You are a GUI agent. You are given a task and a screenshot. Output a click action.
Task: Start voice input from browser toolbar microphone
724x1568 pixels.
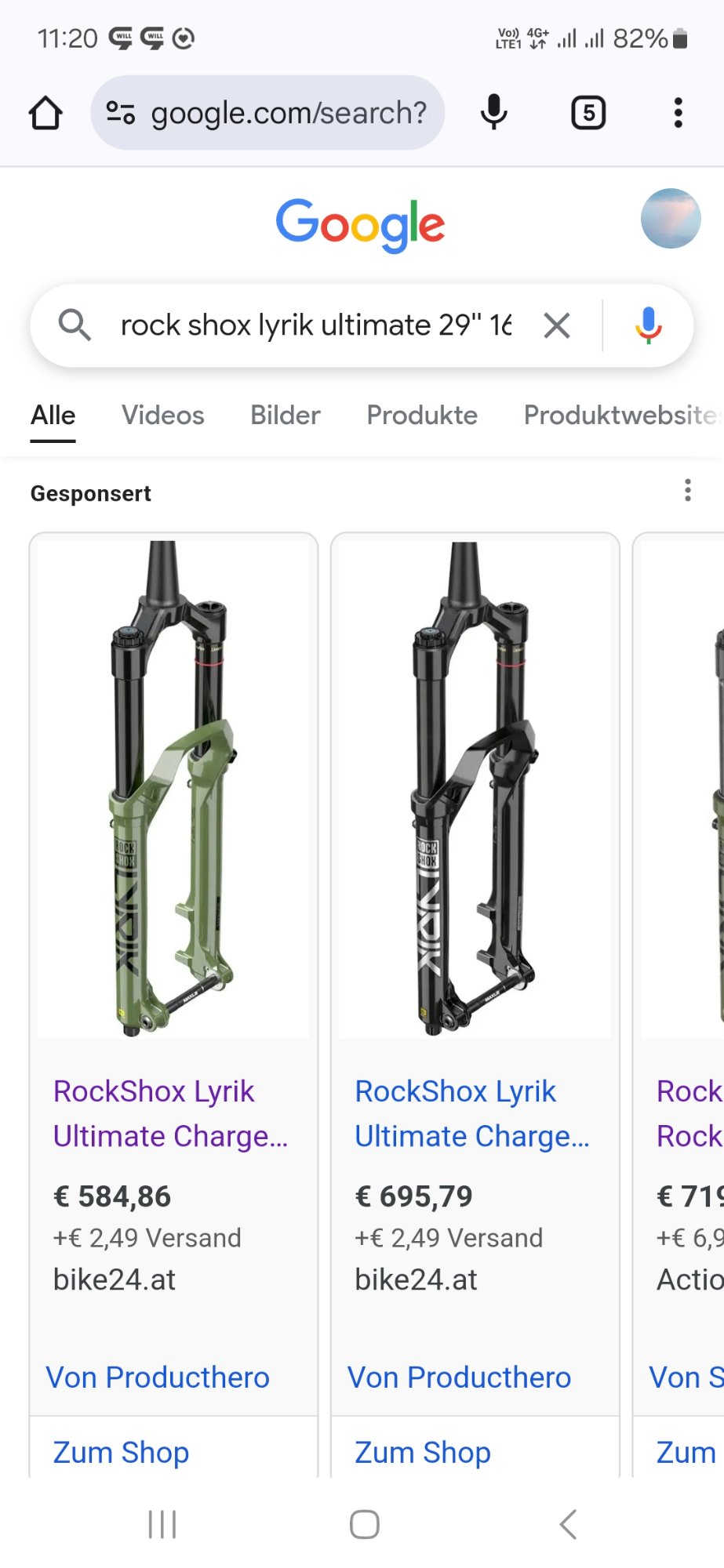tap(494, 113)
